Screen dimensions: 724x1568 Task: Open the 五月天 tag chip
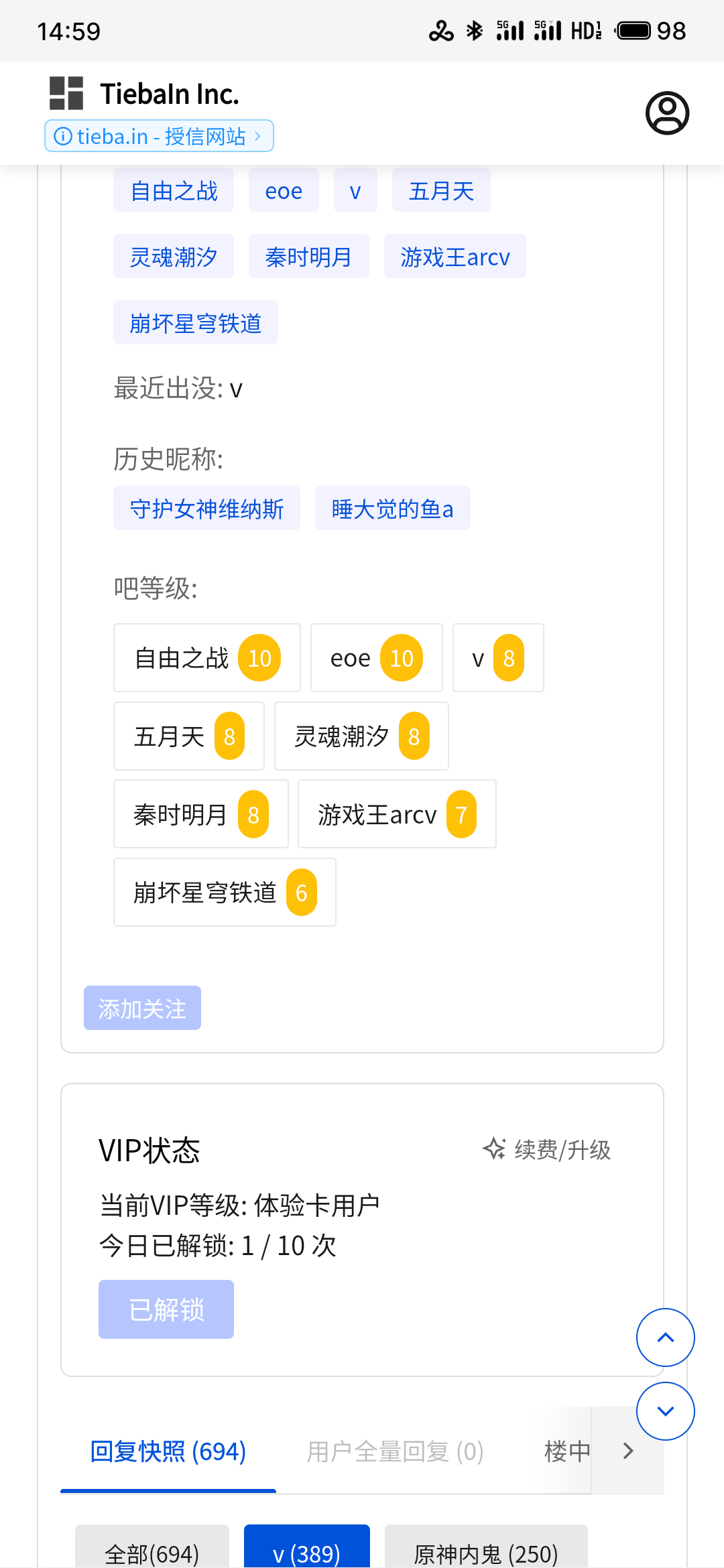(x=441, y=191)
